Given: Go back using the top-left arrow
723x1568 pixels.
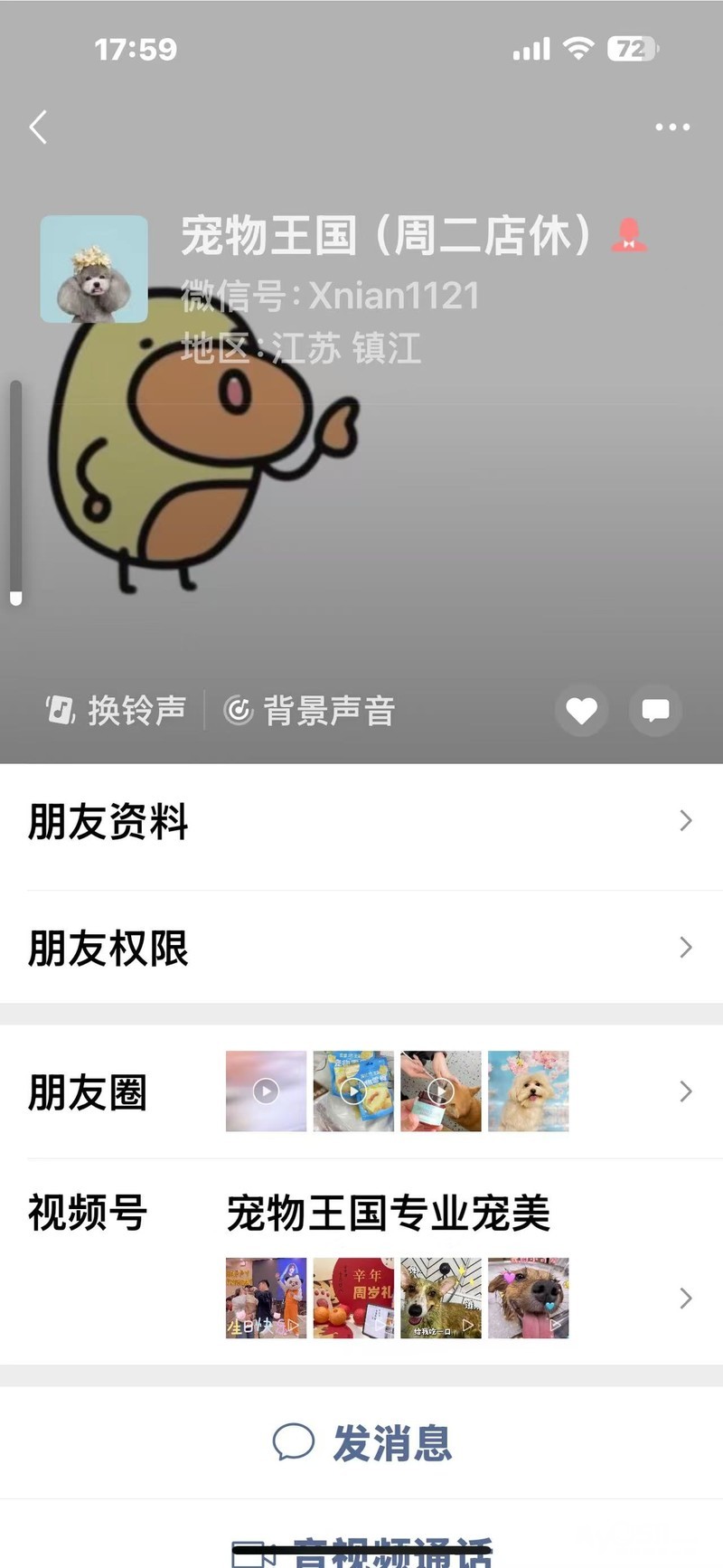Looking at the screenshot, I should [38, 128].
